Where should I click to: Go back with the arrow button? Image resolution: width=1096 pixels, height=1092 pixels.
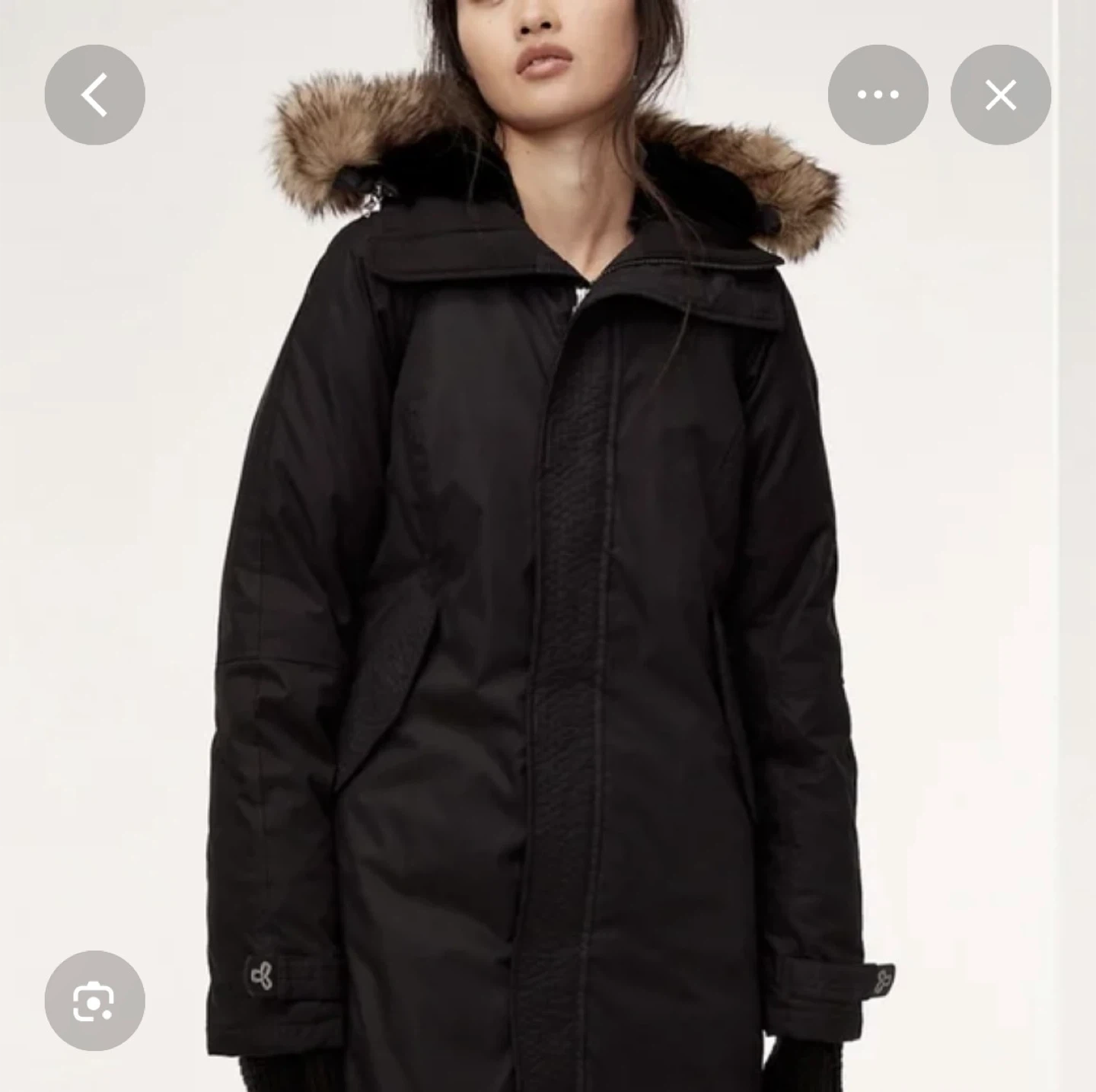[94, 95]
